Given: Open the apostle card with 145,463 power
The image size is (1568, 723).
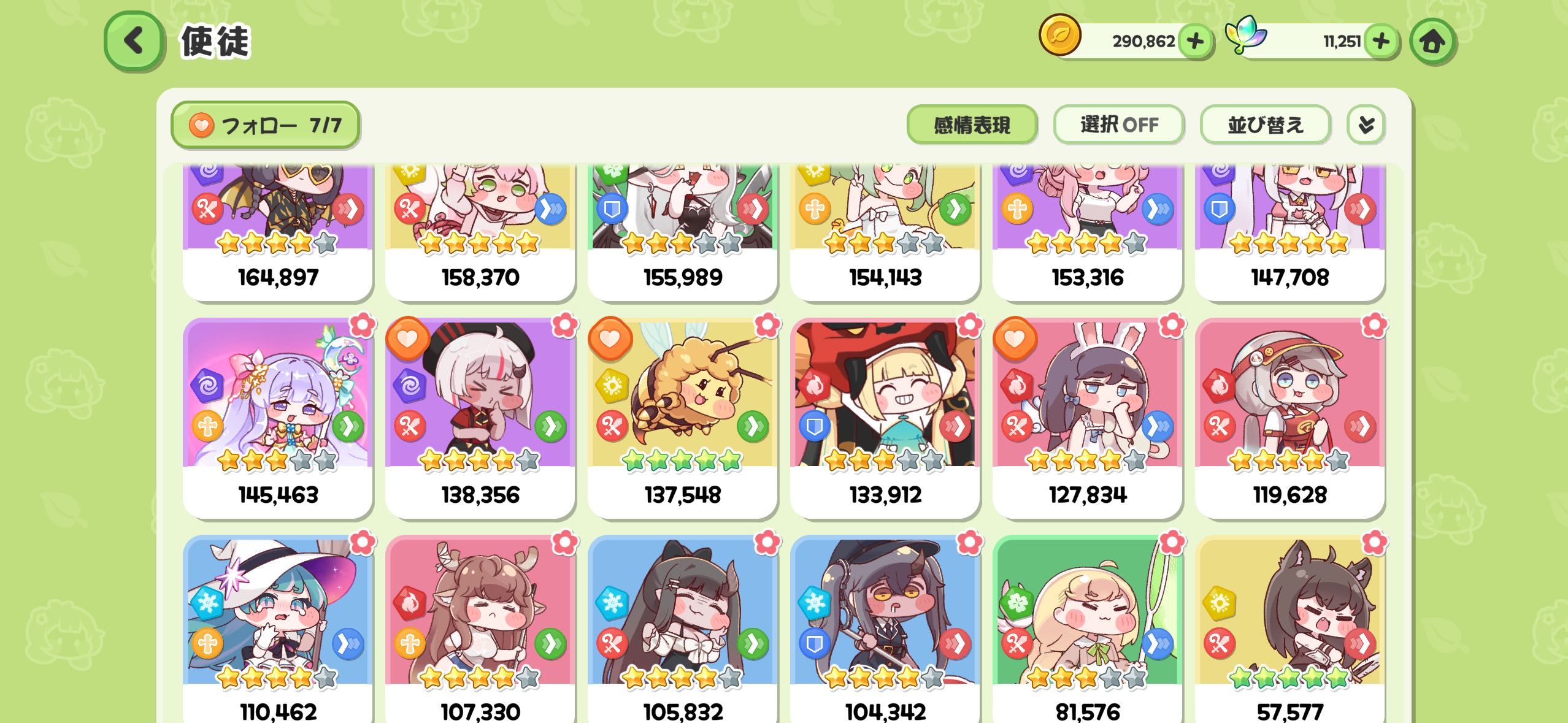Looking at the screenshot, I should tap(278, 417).
